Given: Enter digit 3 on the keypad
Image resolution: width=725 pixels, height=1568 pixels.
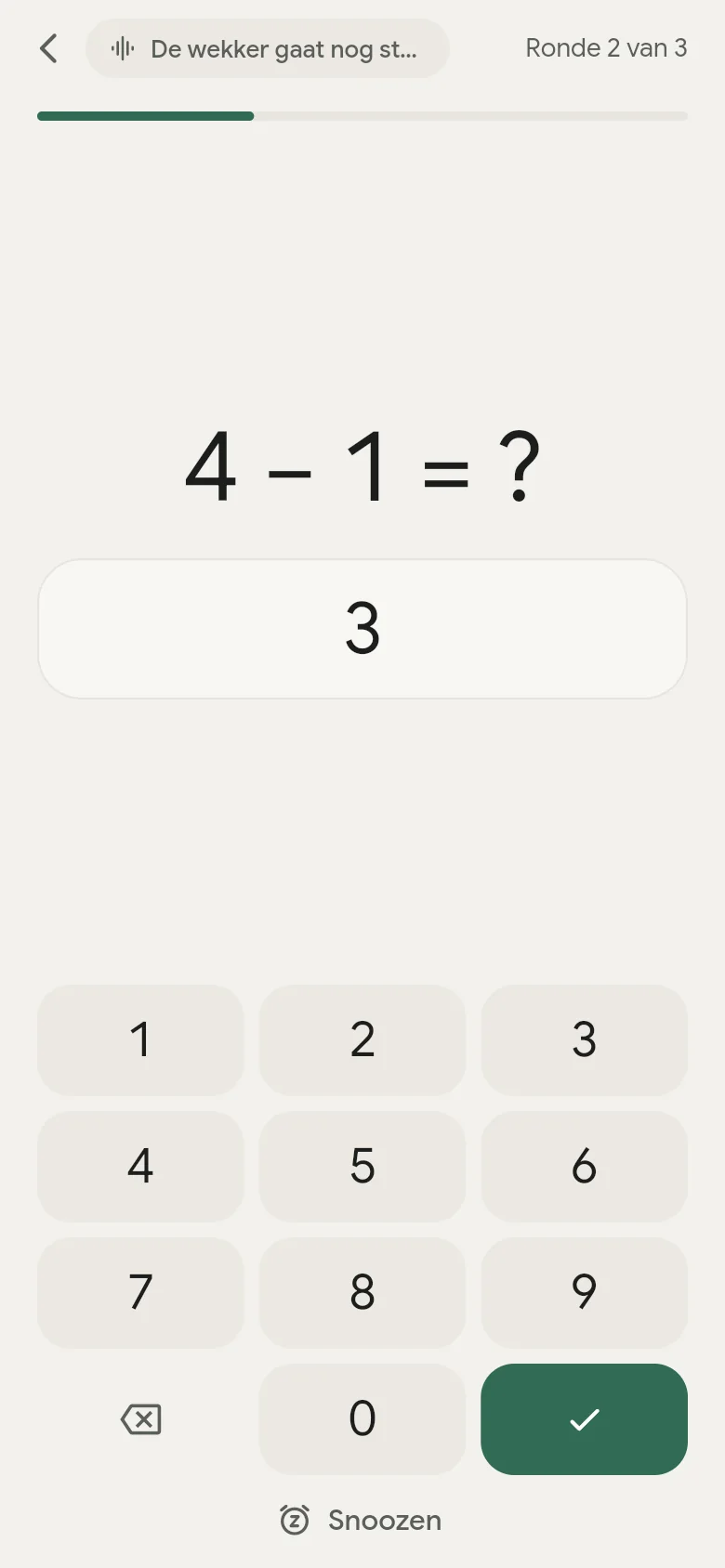Looking at the screenshot, I should 584,1040.
